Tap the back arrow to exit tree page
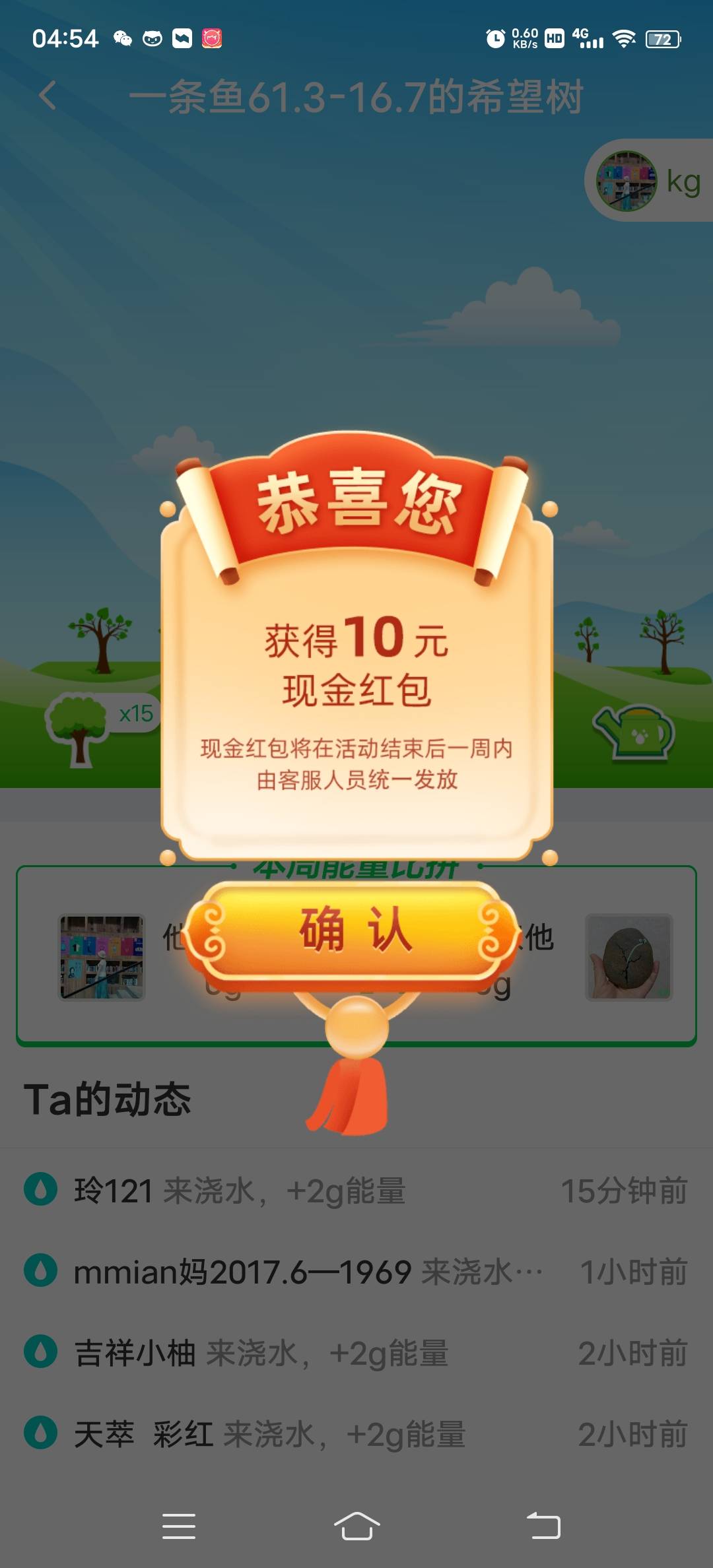713x1568 pixels. pyautogui.click(x=46, y=96)
